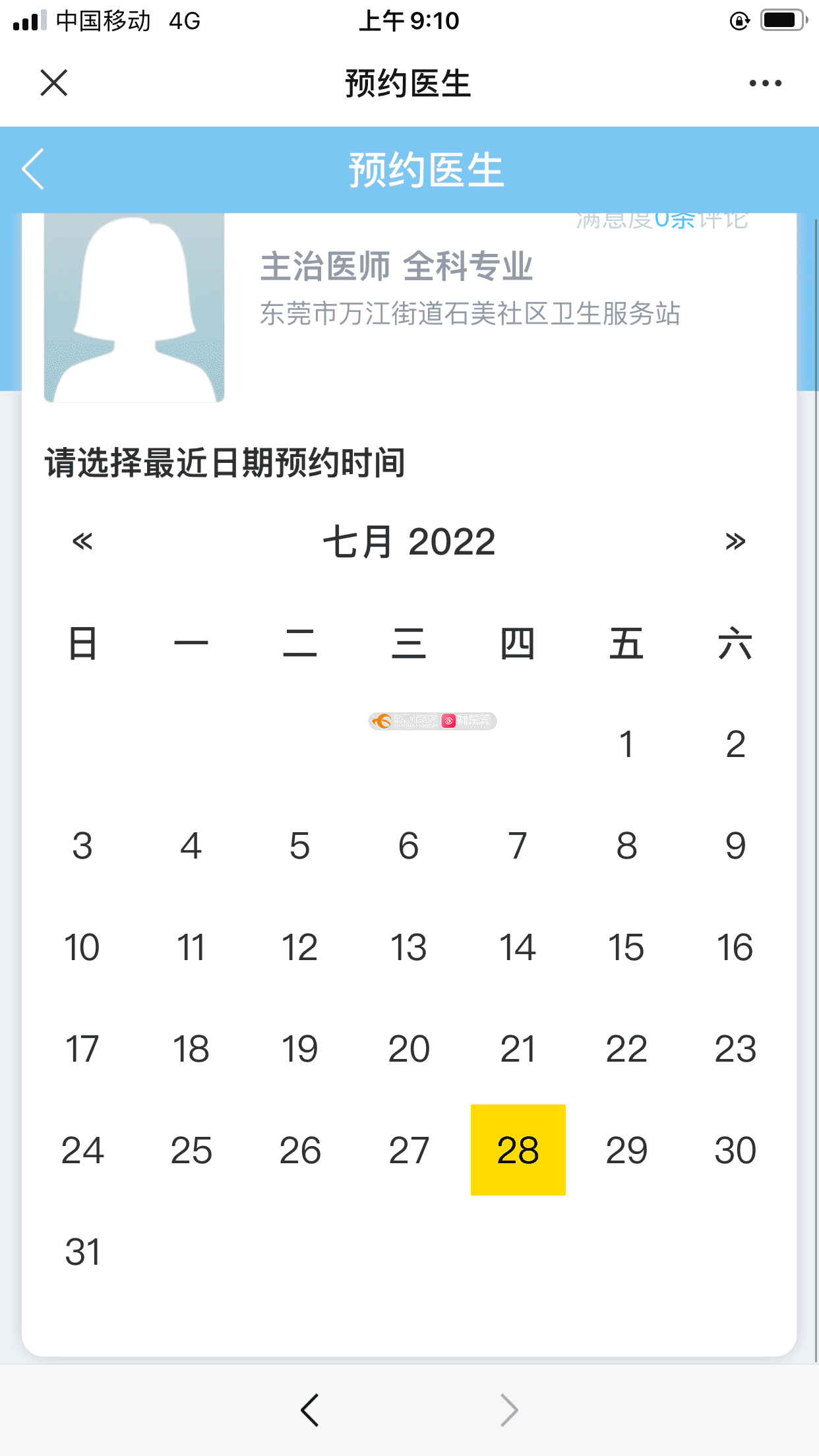Choose date 23 in calendar
Screen dimensions: 819x1456
(x=735, y=1048)
